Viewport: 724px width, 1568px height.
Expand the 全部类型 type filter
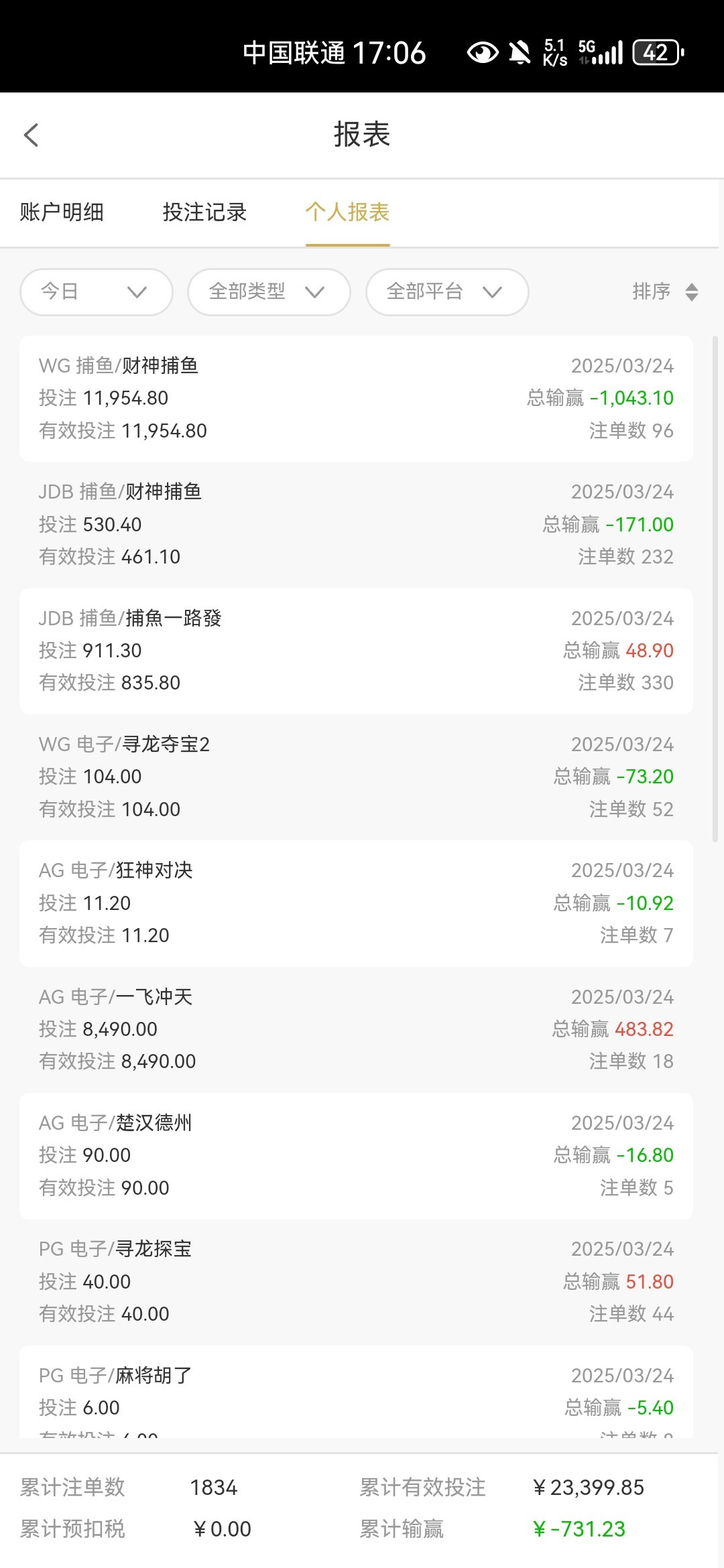267,291
